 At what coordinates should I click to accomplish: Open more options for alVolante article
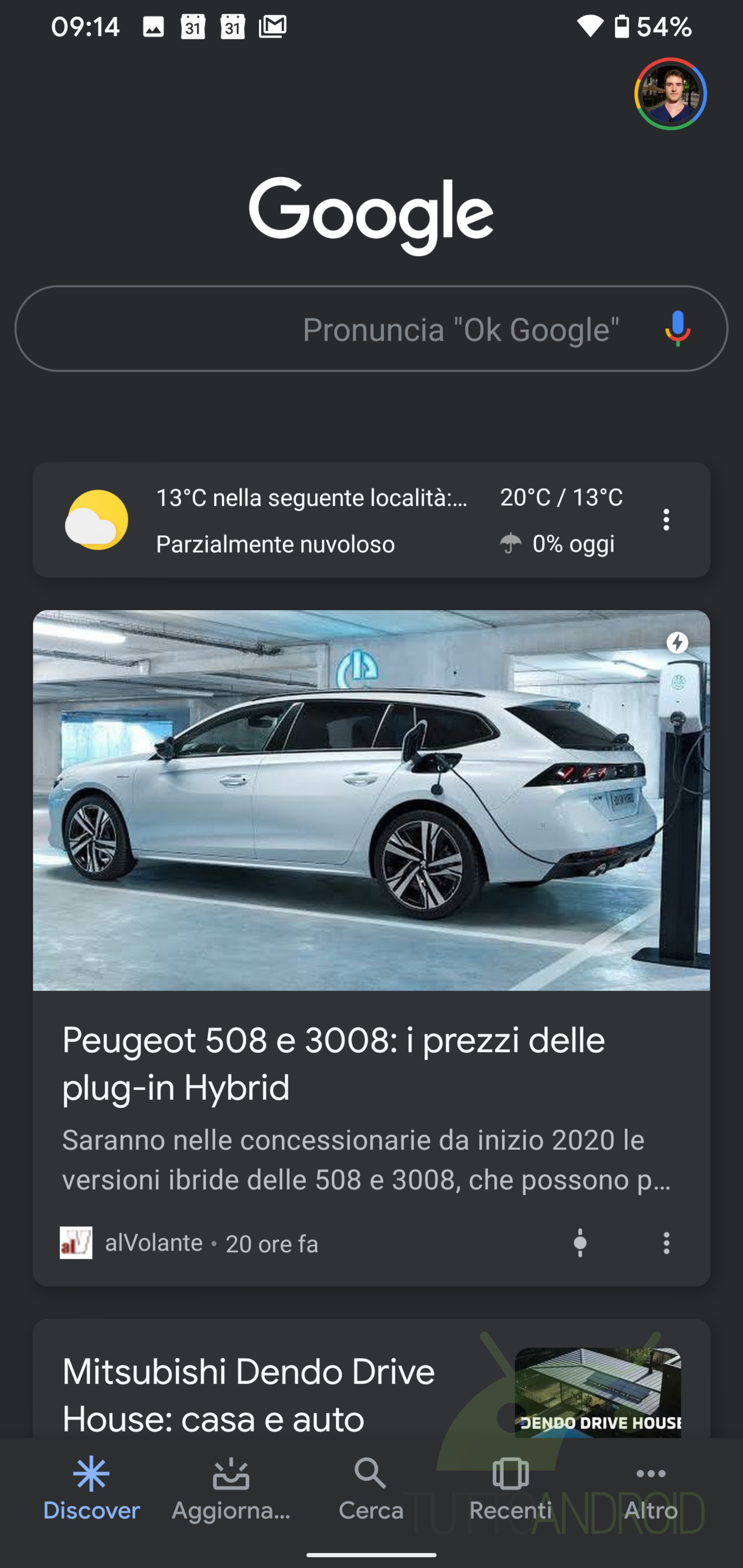pyautogui.click(x=666, y=1243)
